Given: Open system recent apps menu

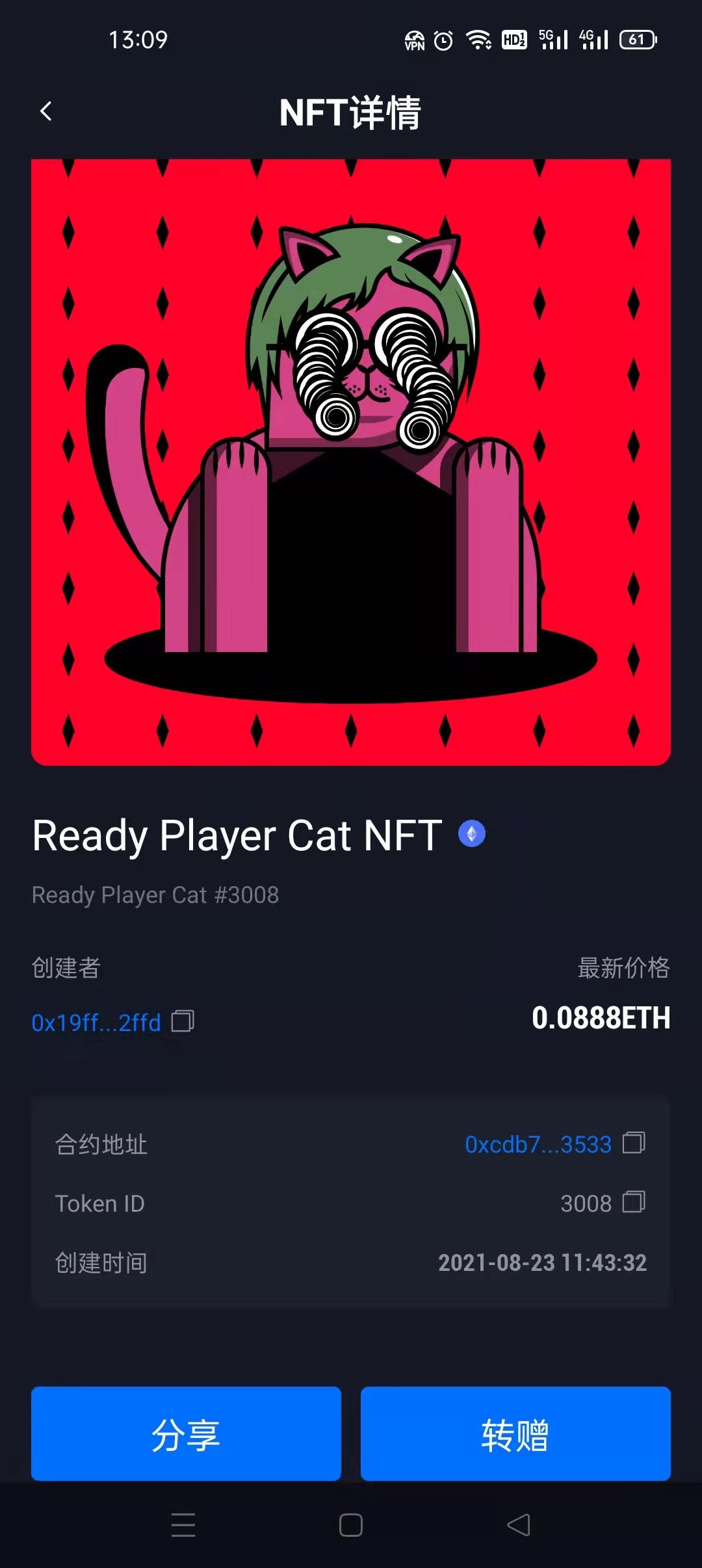Looking at the screenshot, I should [x=183, y=1524].
